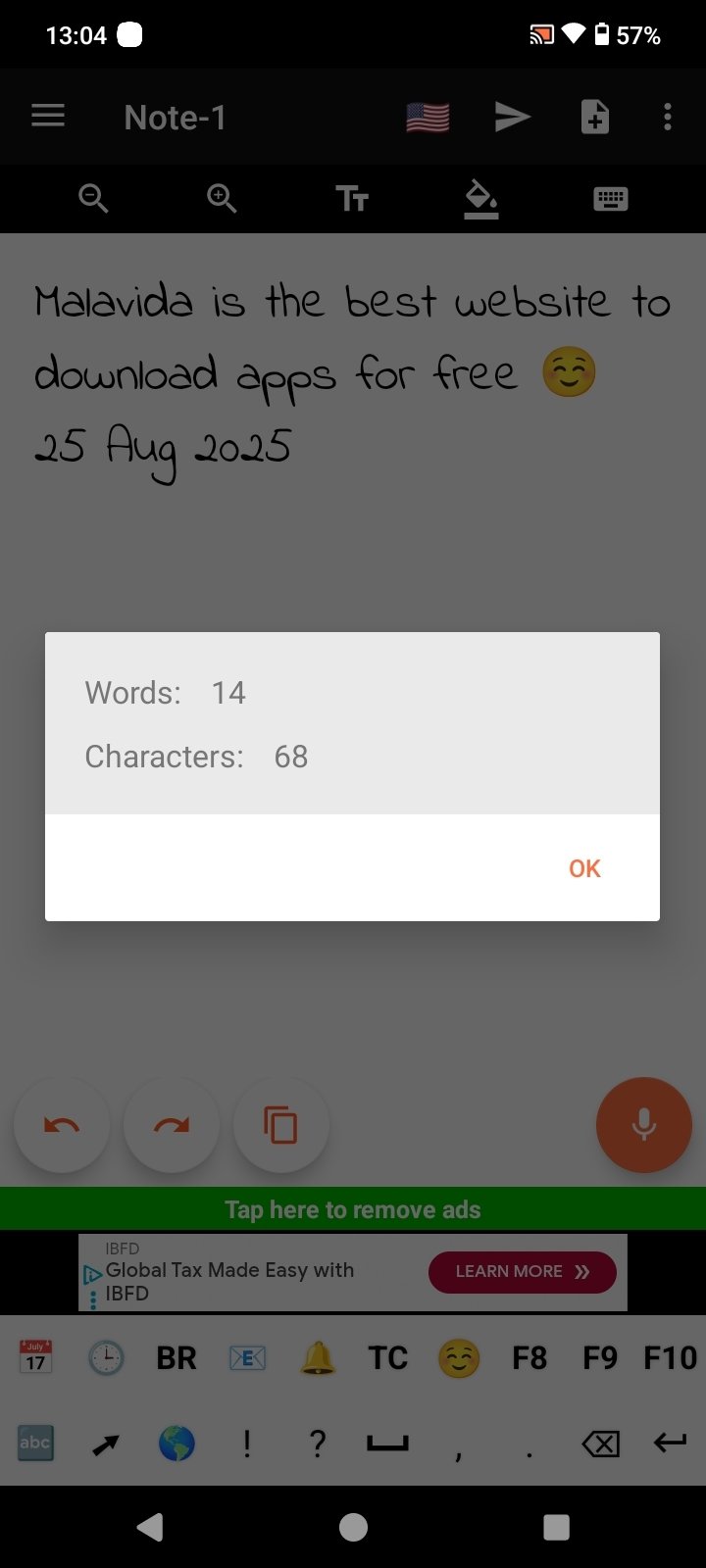Tap the backspace key
706x1568 pixels.
click(600, 1444)
